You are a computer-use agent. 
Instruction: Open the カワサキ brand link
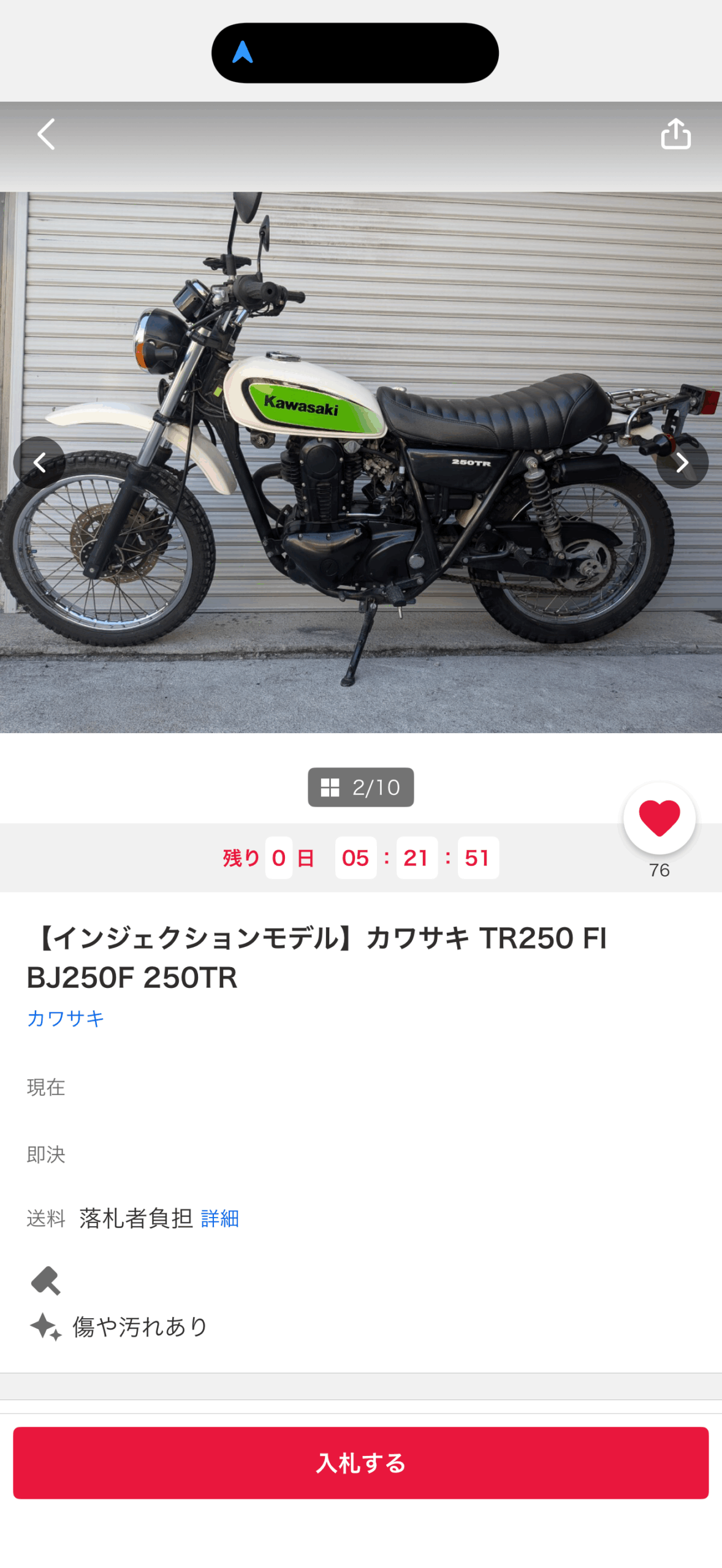coord(66,1018)
